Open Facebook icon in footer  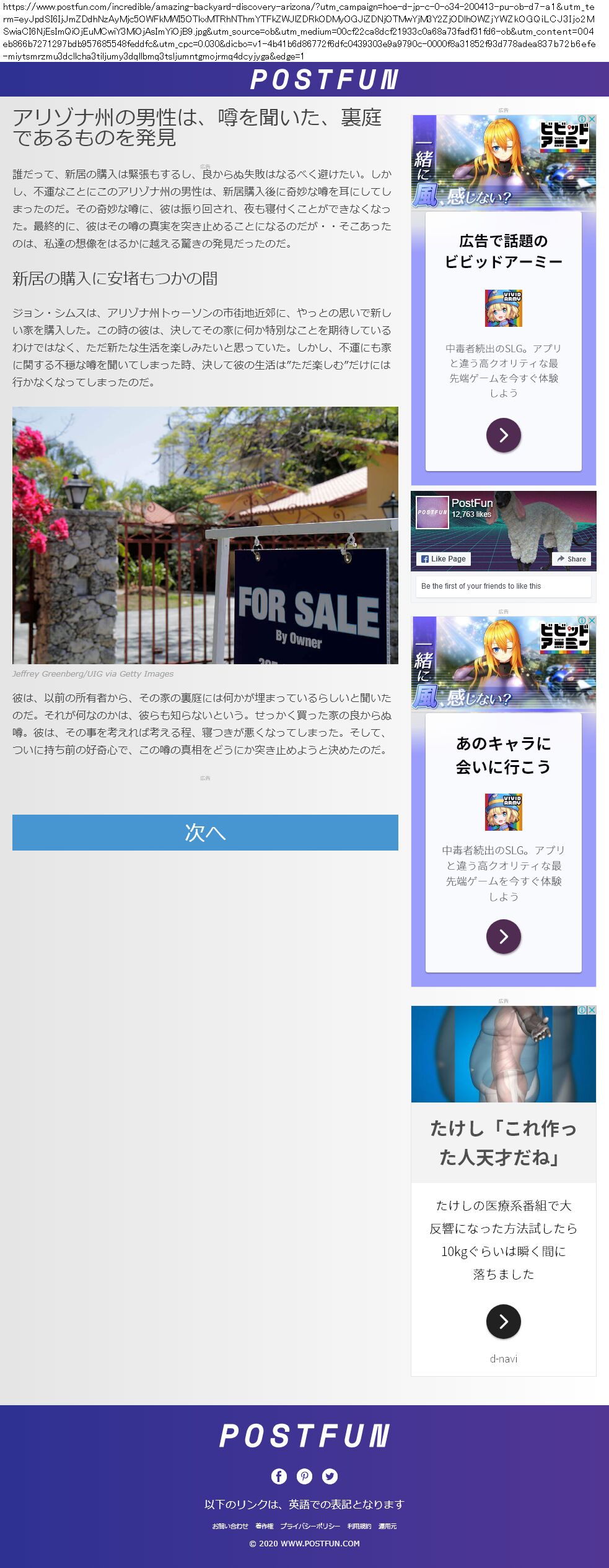(279, 1476)
